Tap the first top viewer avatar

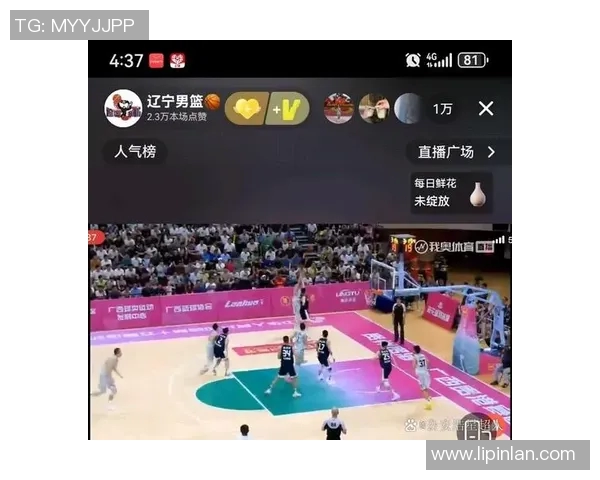tap(338, 108)
